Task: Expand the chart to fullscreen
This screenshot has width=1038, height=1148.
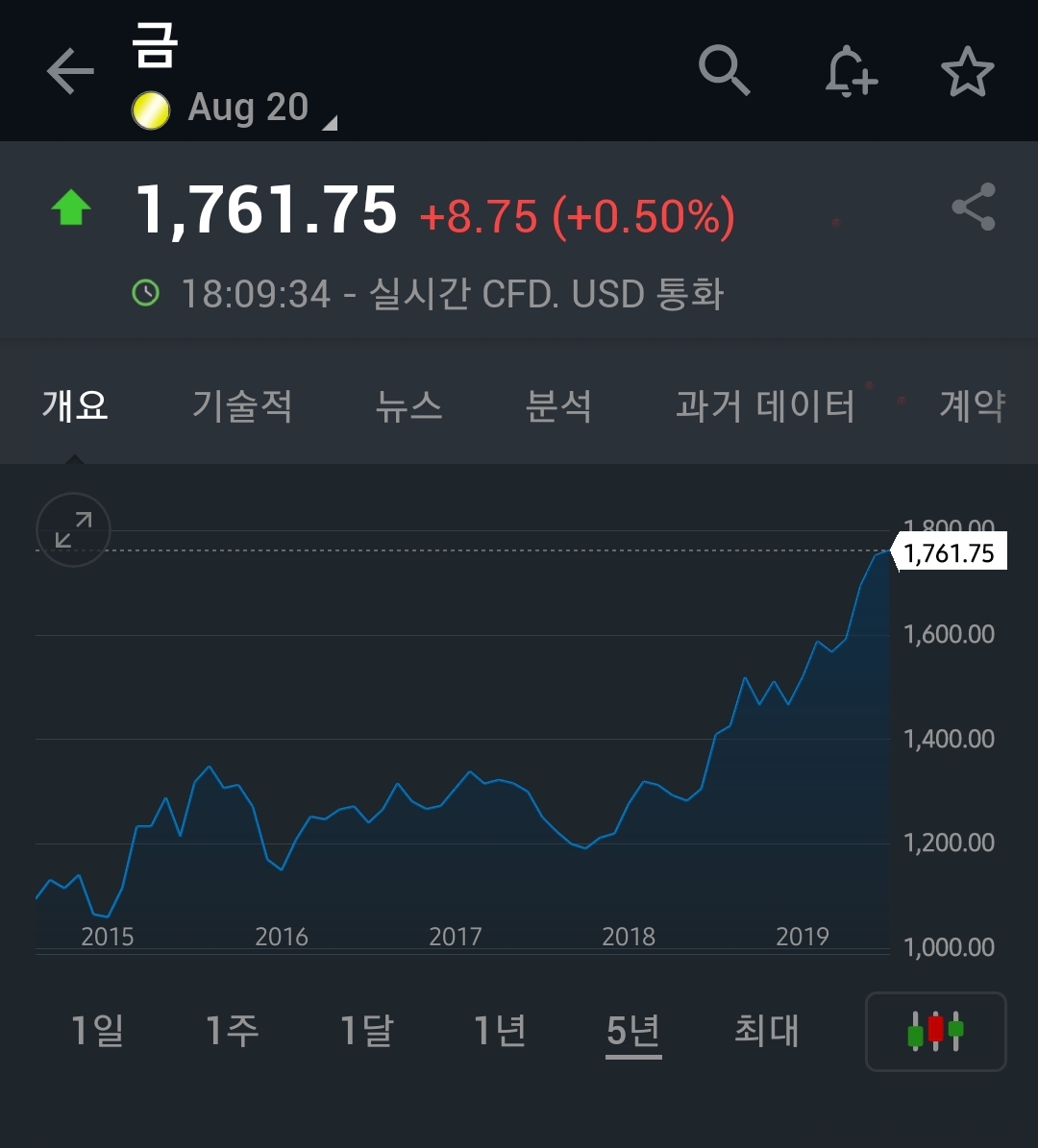Action: click(73, 529)
